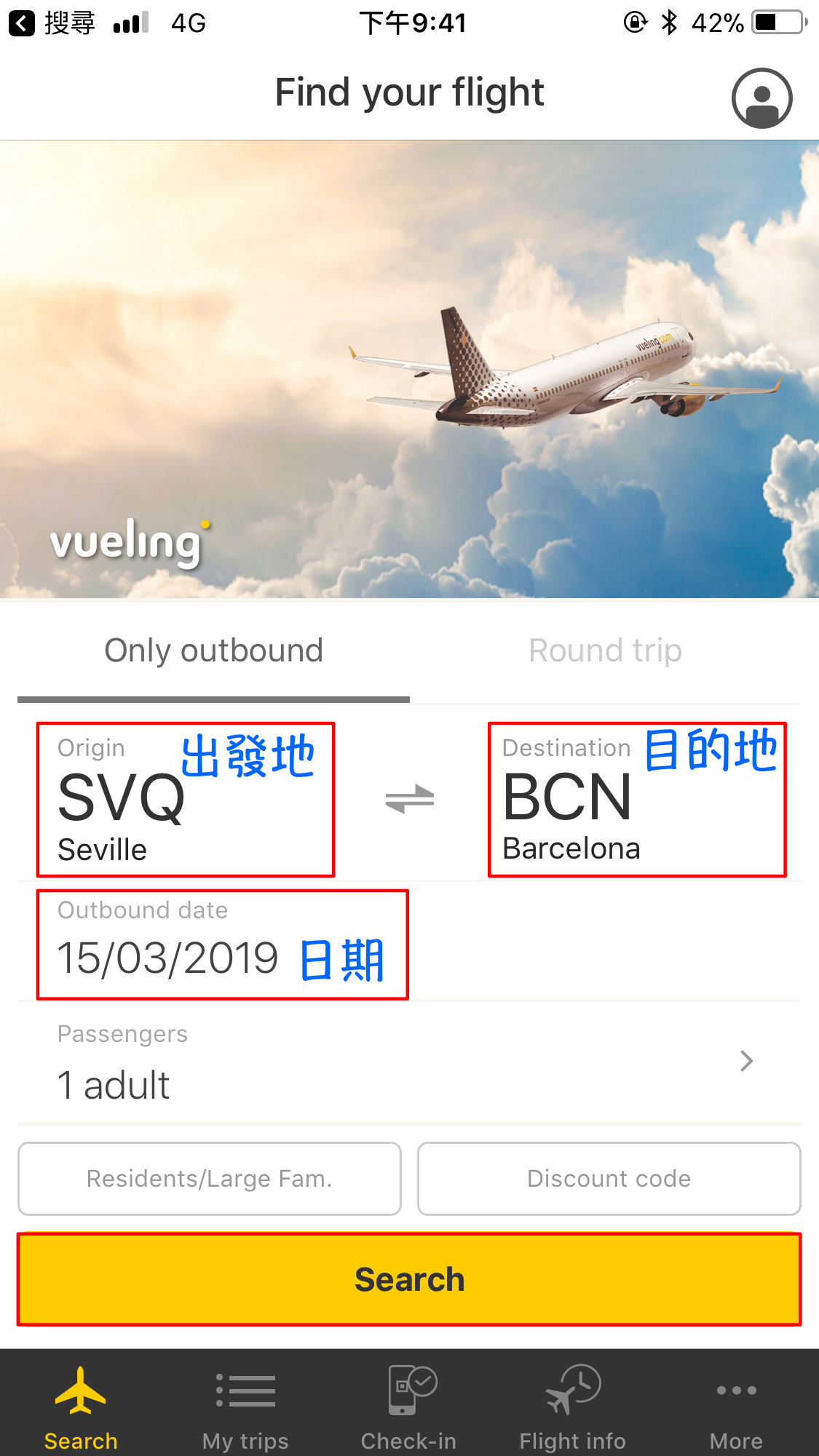The image size is (819, 1456).
Task: Go to the My trips tab
Action: point(245,1407)
